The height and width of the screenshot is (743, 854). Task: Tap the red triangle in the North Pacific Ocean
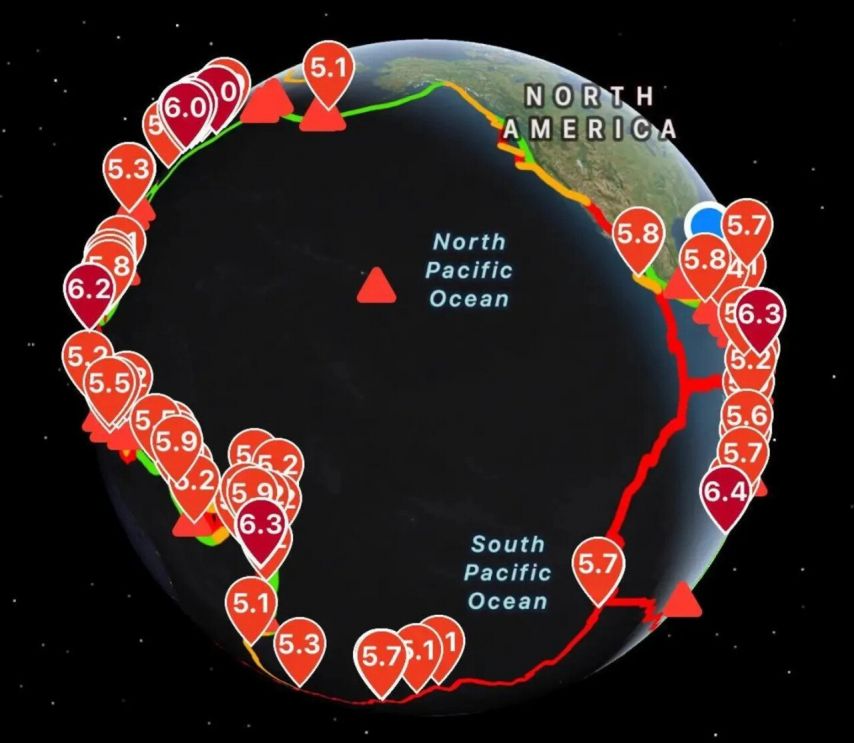pyautogui.click(x=376, y=286)
